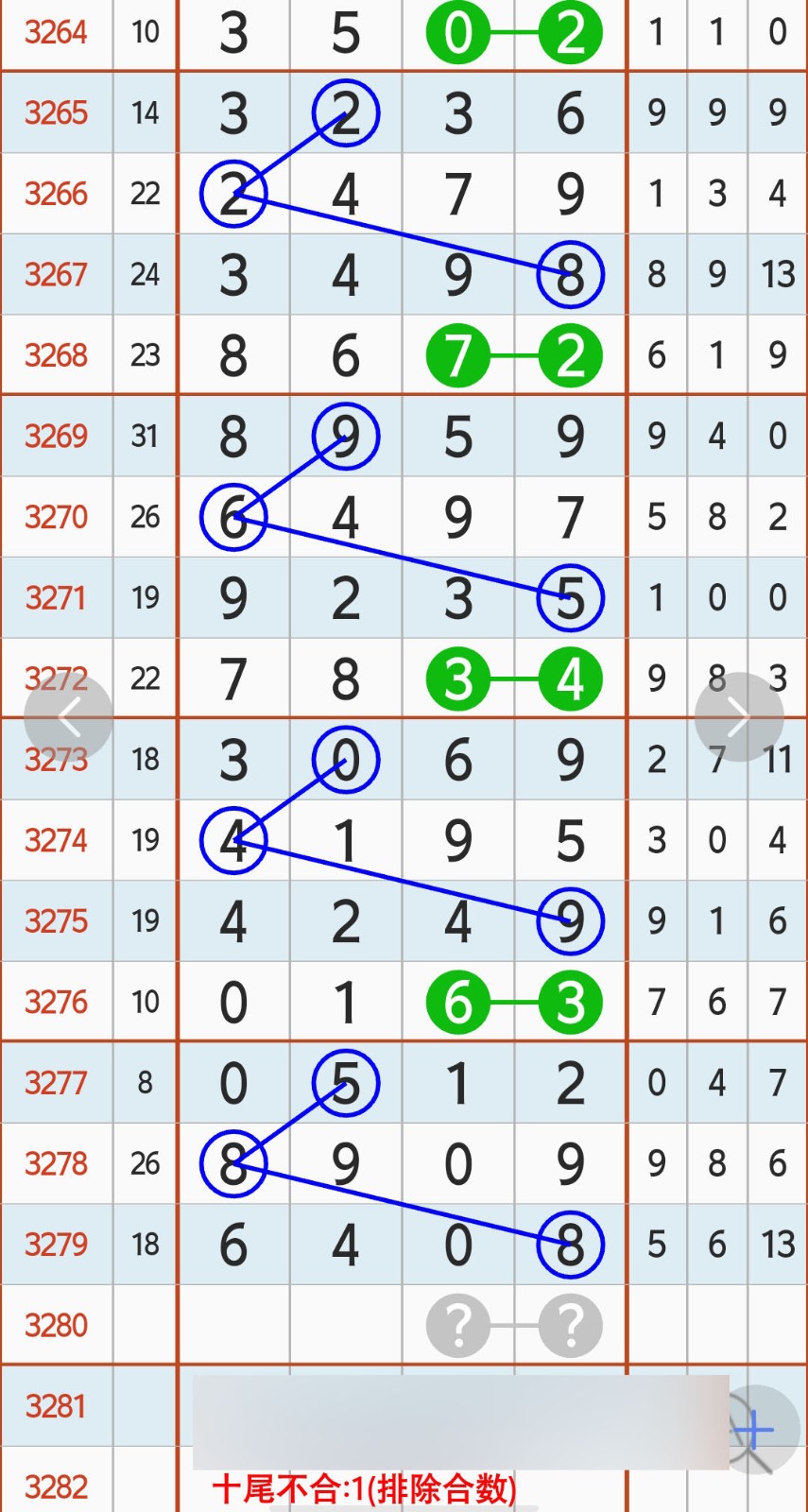
Task: Tap the green circled 7 in row 3268
Action: point(459,355)
